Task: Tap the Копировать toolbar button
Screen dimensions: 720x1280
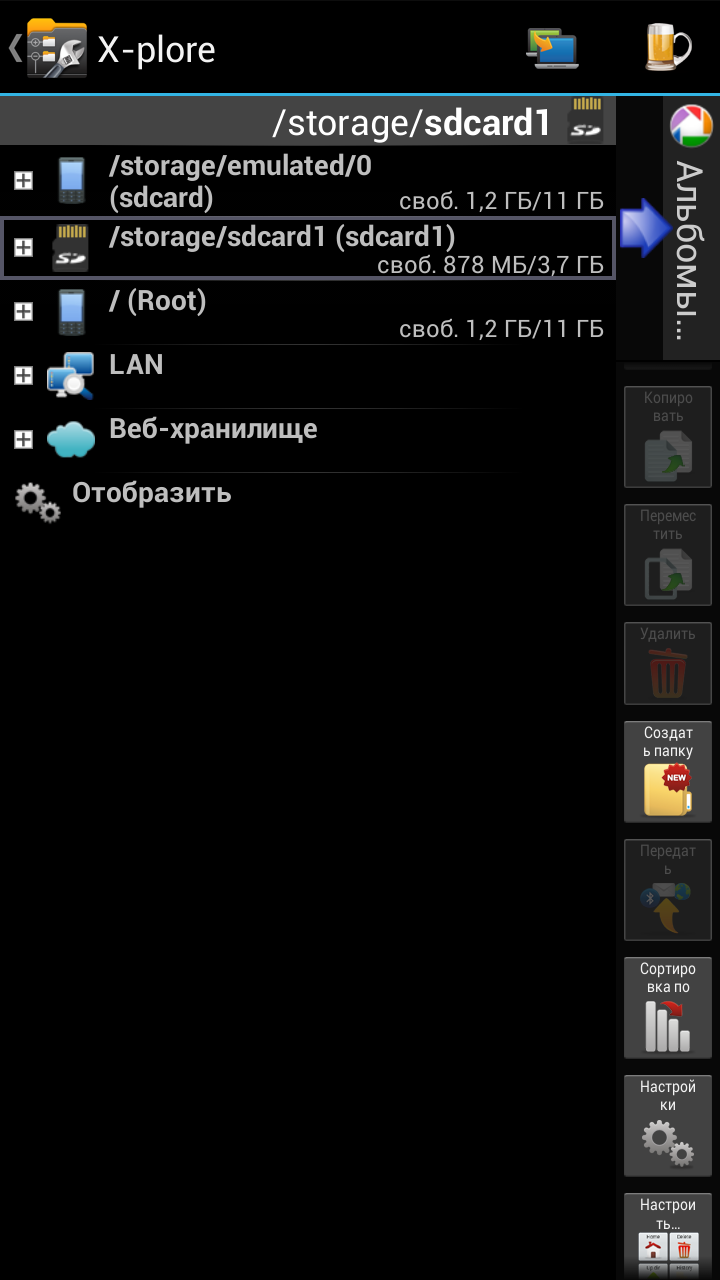Action: (x=668, y=437)
